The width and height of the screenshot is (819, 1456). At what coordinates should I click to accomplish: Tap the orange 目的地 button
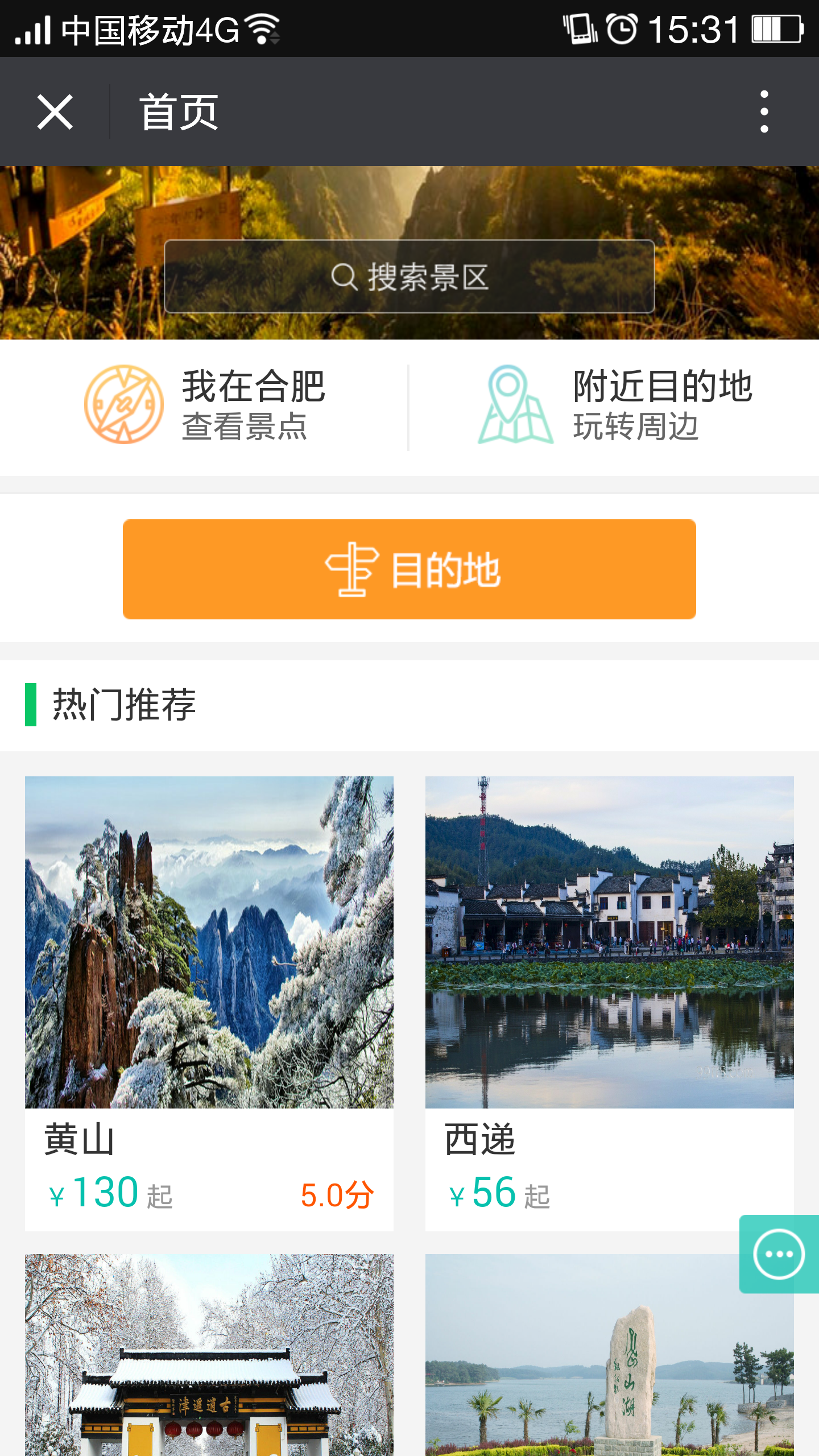[x=409, y=569]
